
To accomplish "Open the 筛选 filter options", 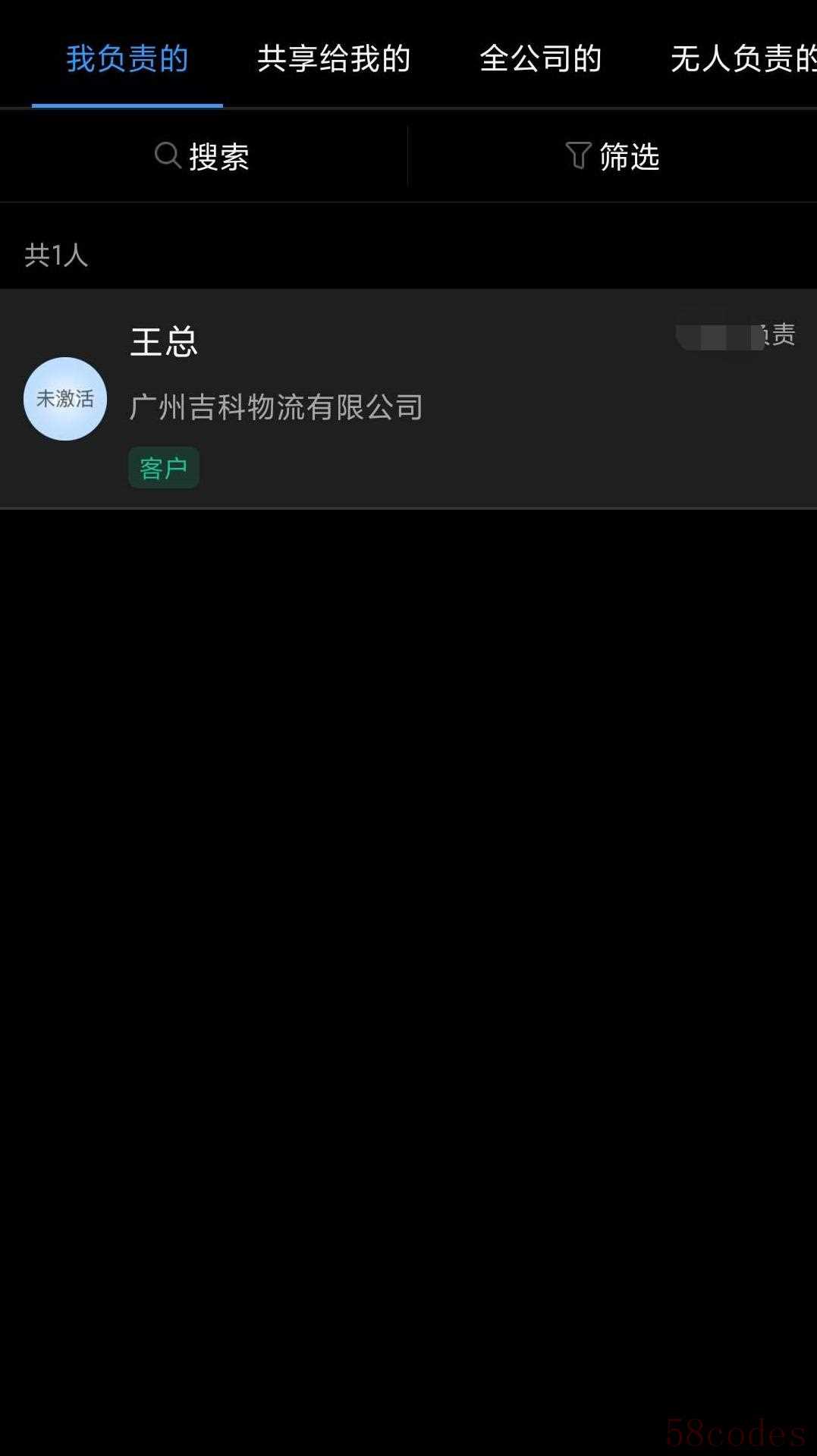I will 613,156.
